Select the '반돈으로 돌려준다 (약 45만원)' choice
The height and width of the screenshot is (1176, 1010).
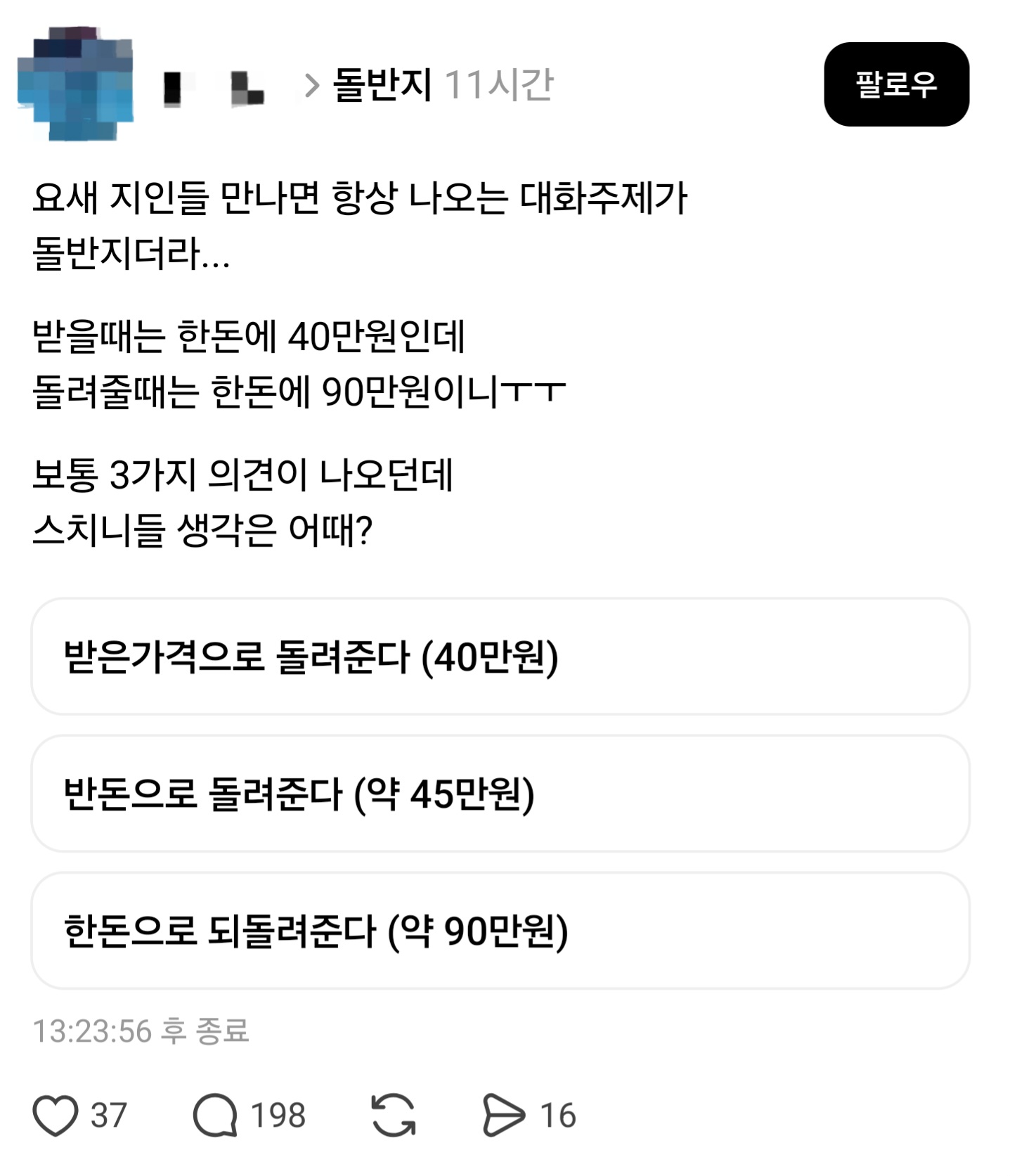(505, 795)
